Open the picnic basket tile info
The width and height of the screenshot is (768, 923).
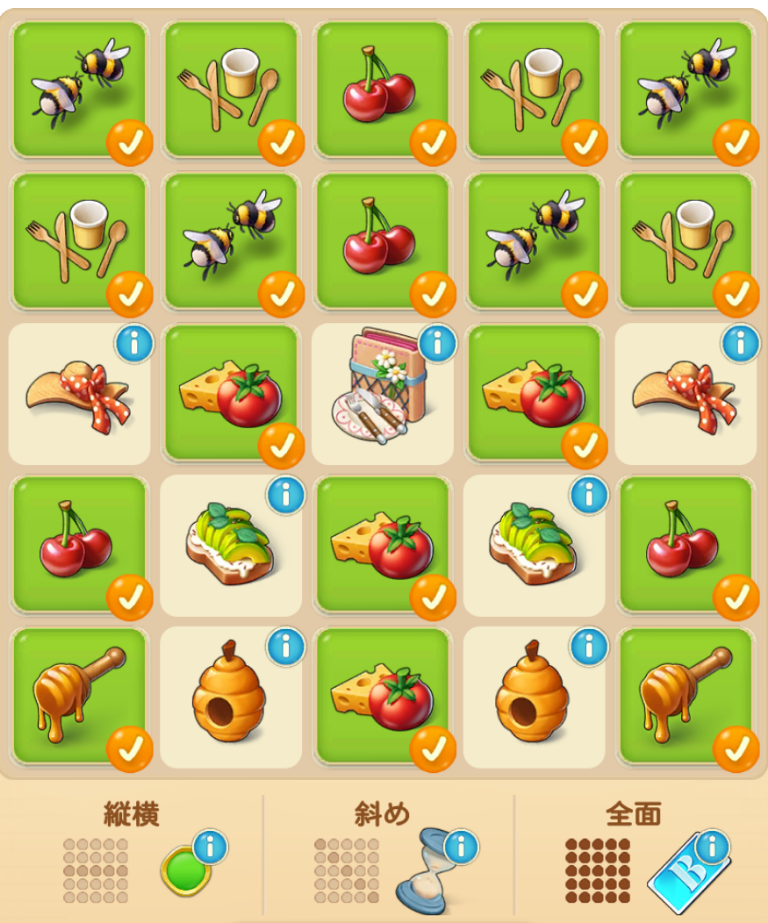pos(437,343)
